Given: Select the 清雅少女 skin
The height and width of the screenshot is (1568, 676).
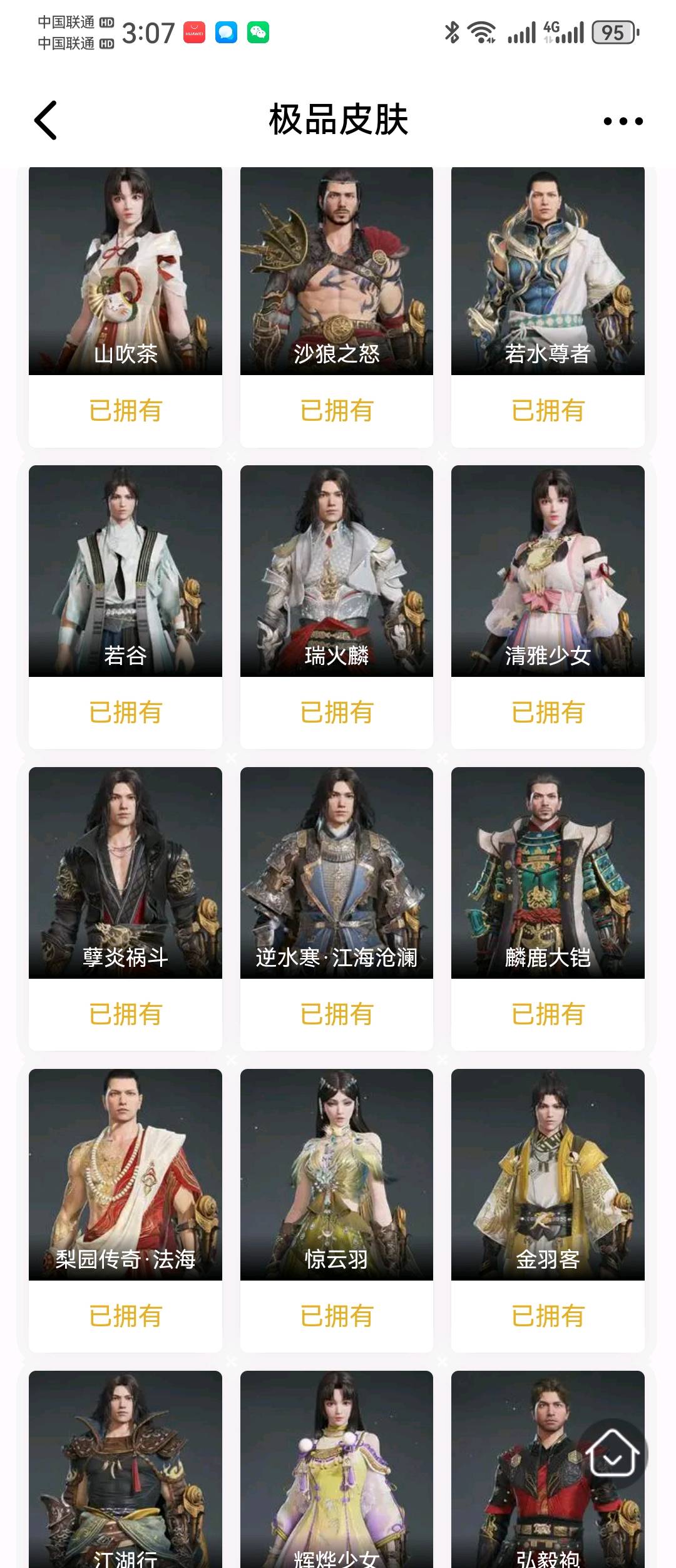Looking at the screenshot, I should point(548,571).
